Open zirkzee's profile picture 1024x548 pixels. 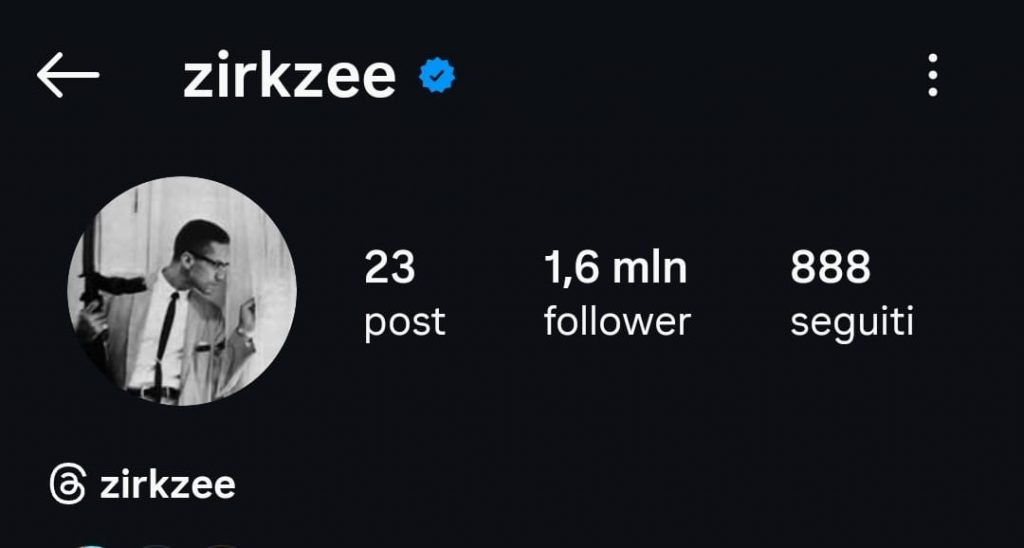point(182,291)
